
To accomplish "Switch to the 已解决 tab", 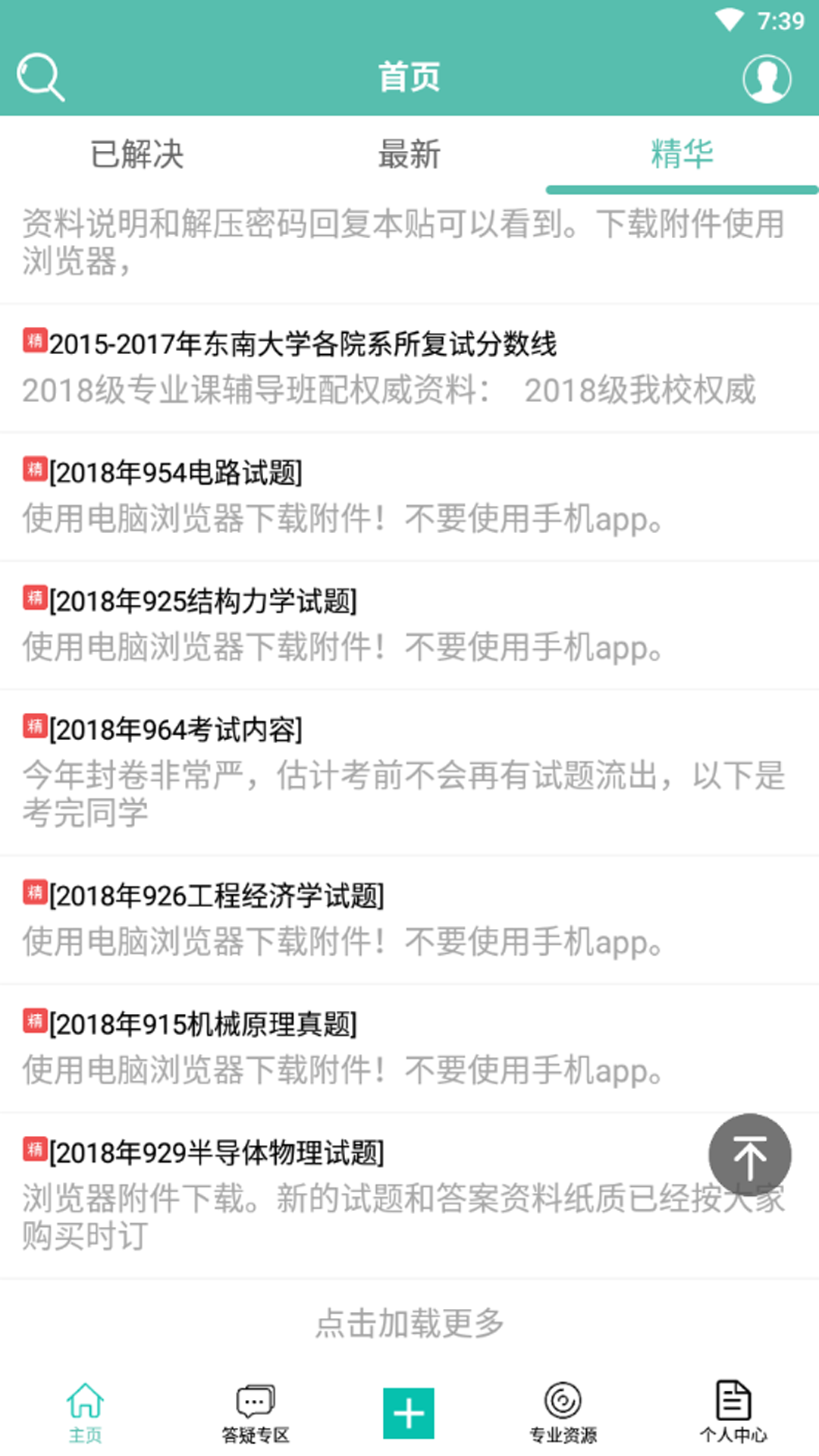I will pos(137,155).
